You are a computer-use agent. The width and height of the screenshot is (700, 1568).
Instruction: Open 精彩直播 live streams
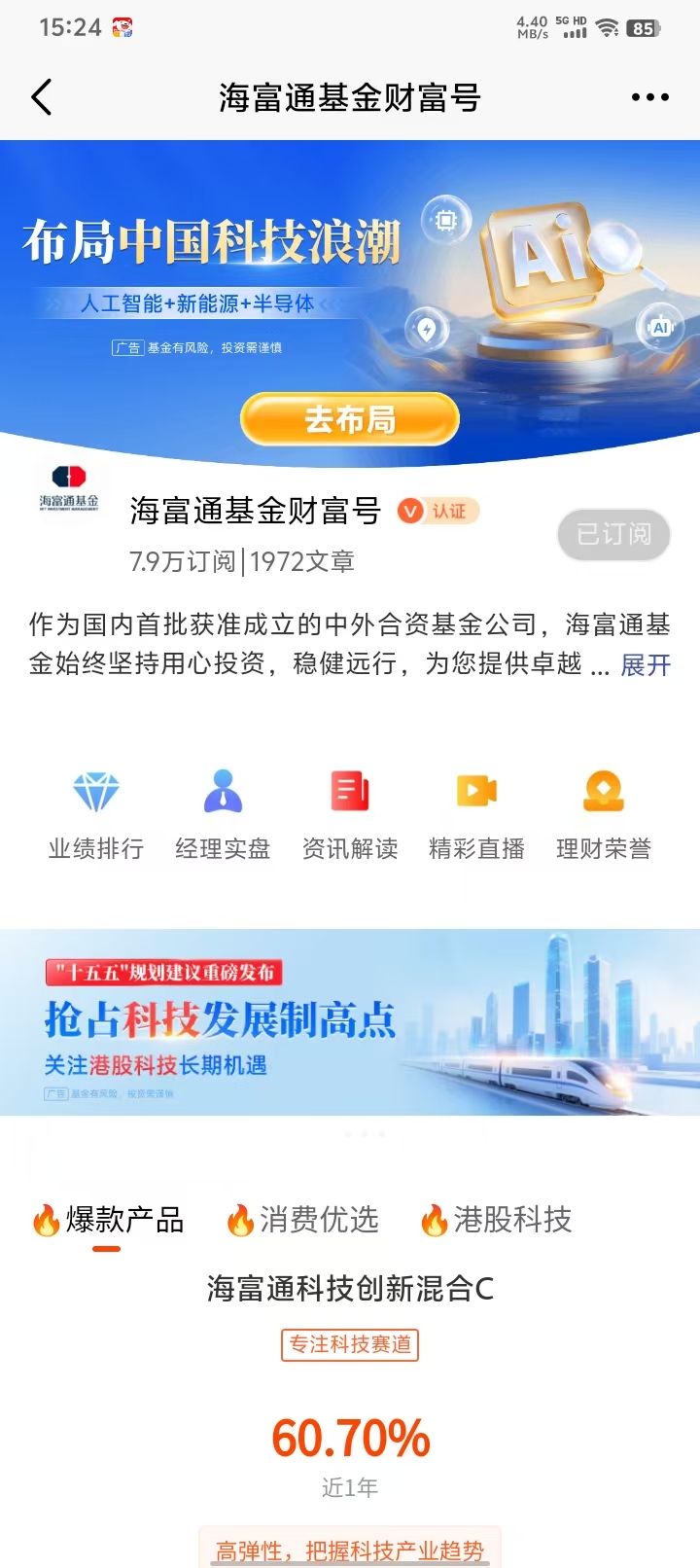click(x=476, y=816)
